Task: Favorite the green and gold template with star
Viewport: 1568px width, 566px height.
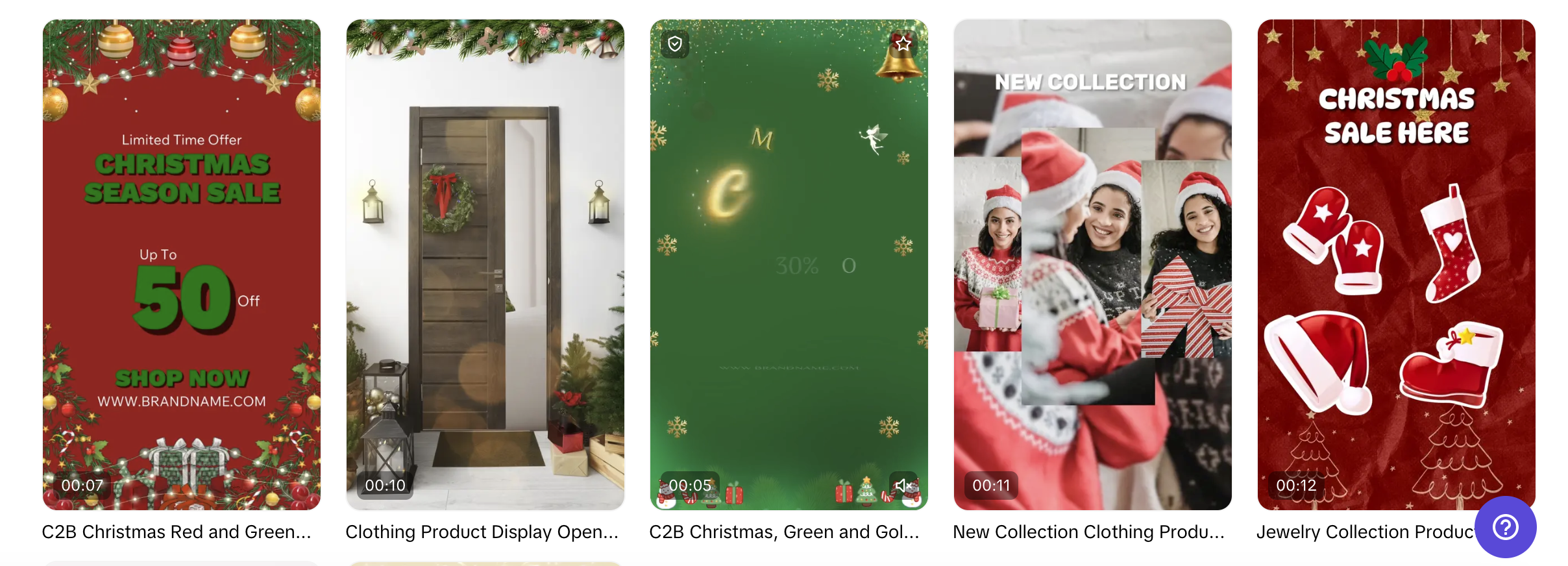Action: tap(903, 43)
